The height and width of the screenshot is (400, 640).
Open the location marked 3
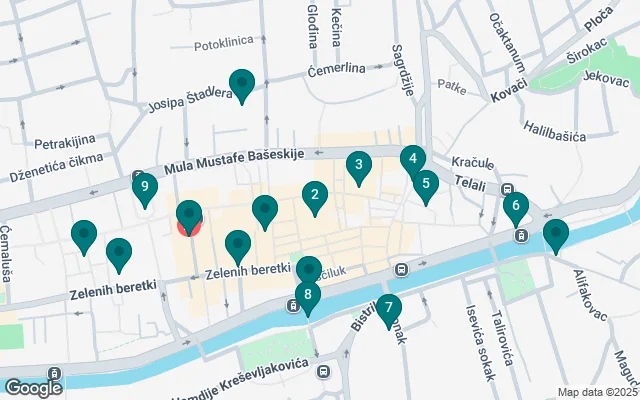point(359,165)
